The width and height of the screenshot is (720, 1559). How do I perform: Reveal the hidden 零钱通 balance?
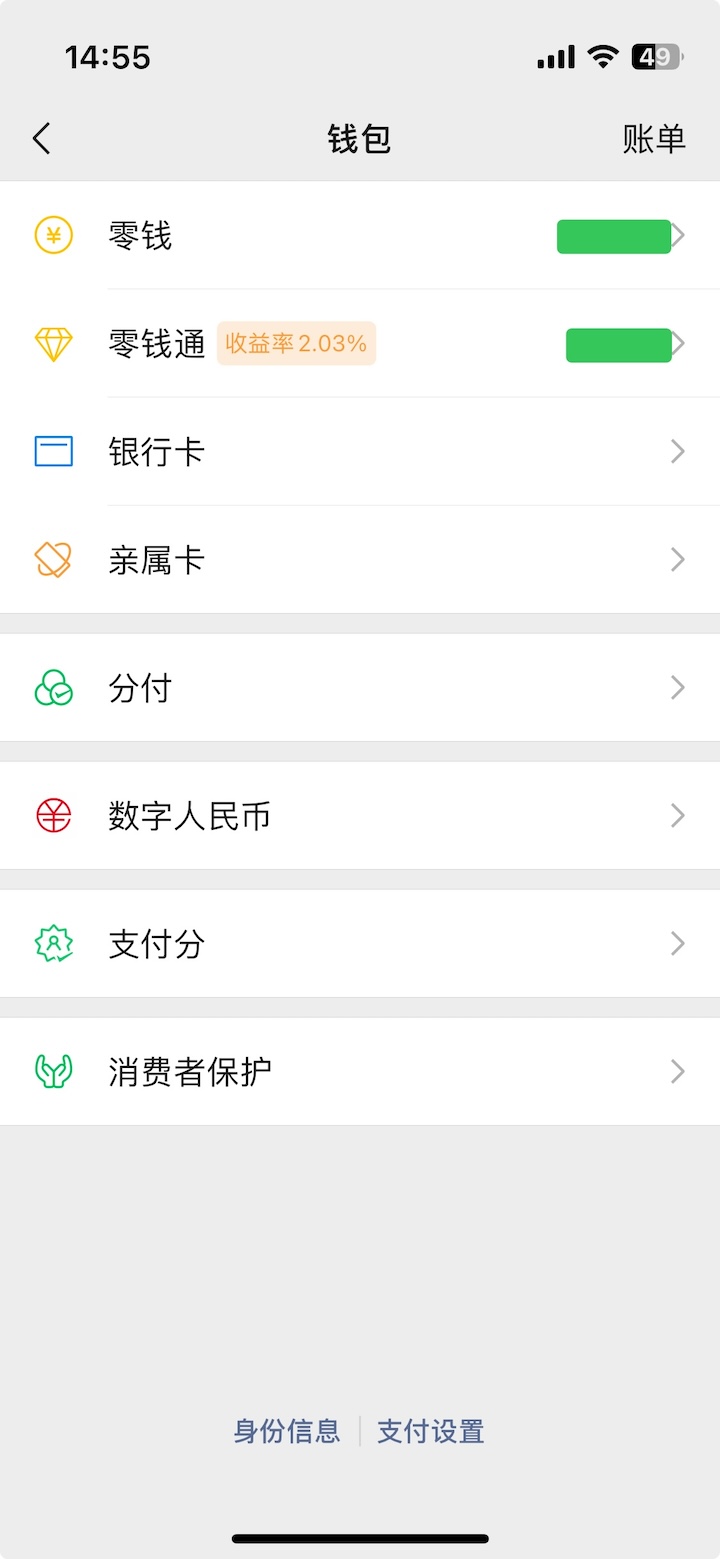620,344
